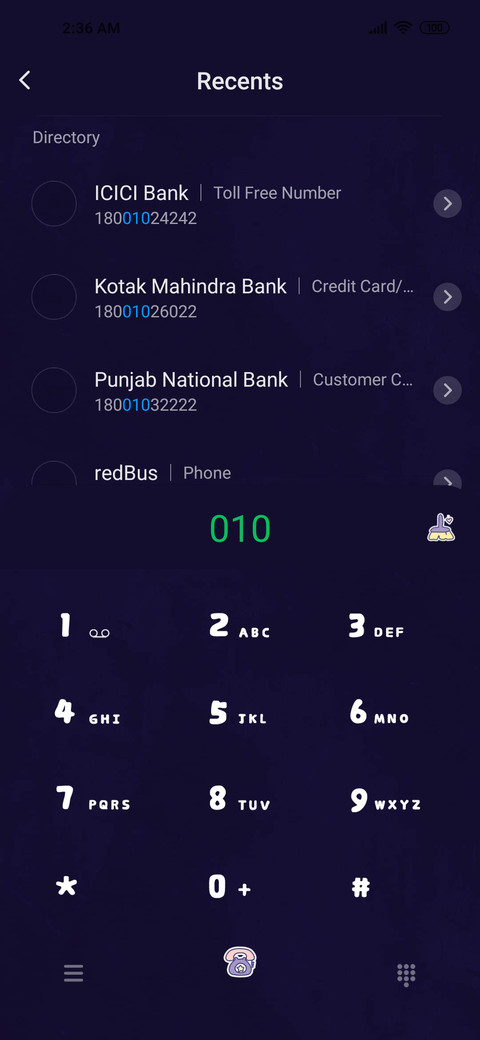
Task: Go back from Recents
Action: (25, 80)
